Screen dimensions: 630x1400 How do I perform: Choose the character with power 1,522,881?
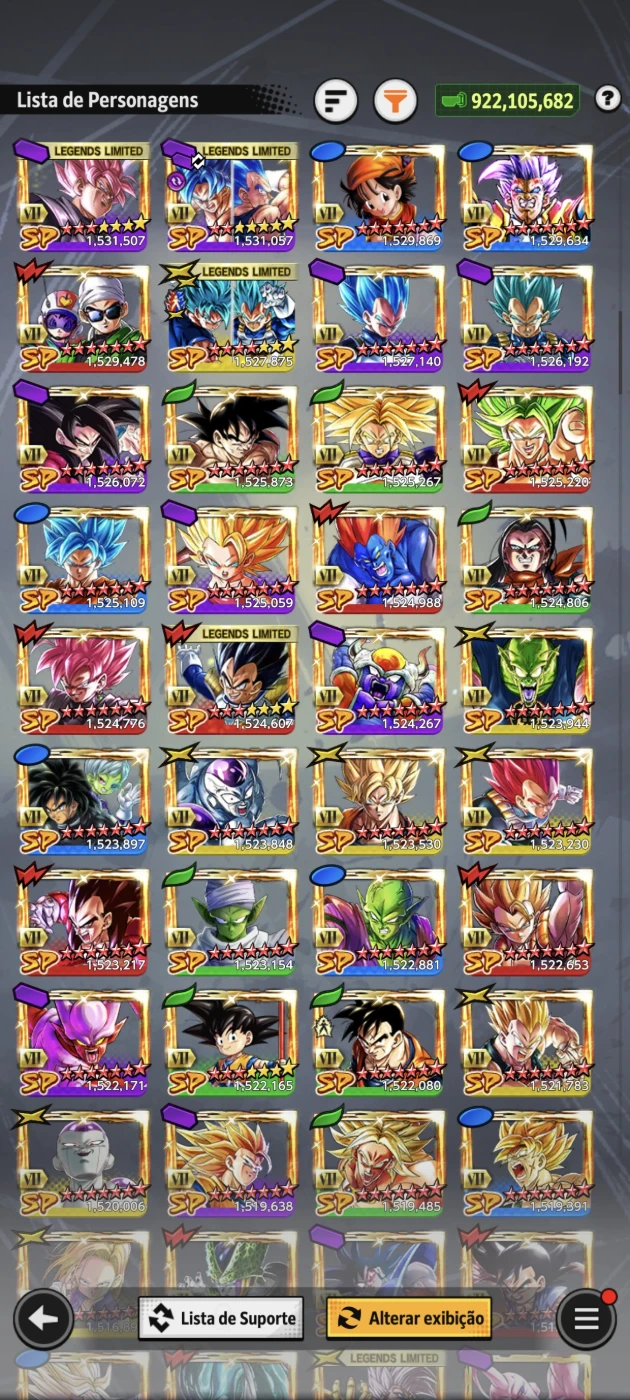(x=379, y=921)
